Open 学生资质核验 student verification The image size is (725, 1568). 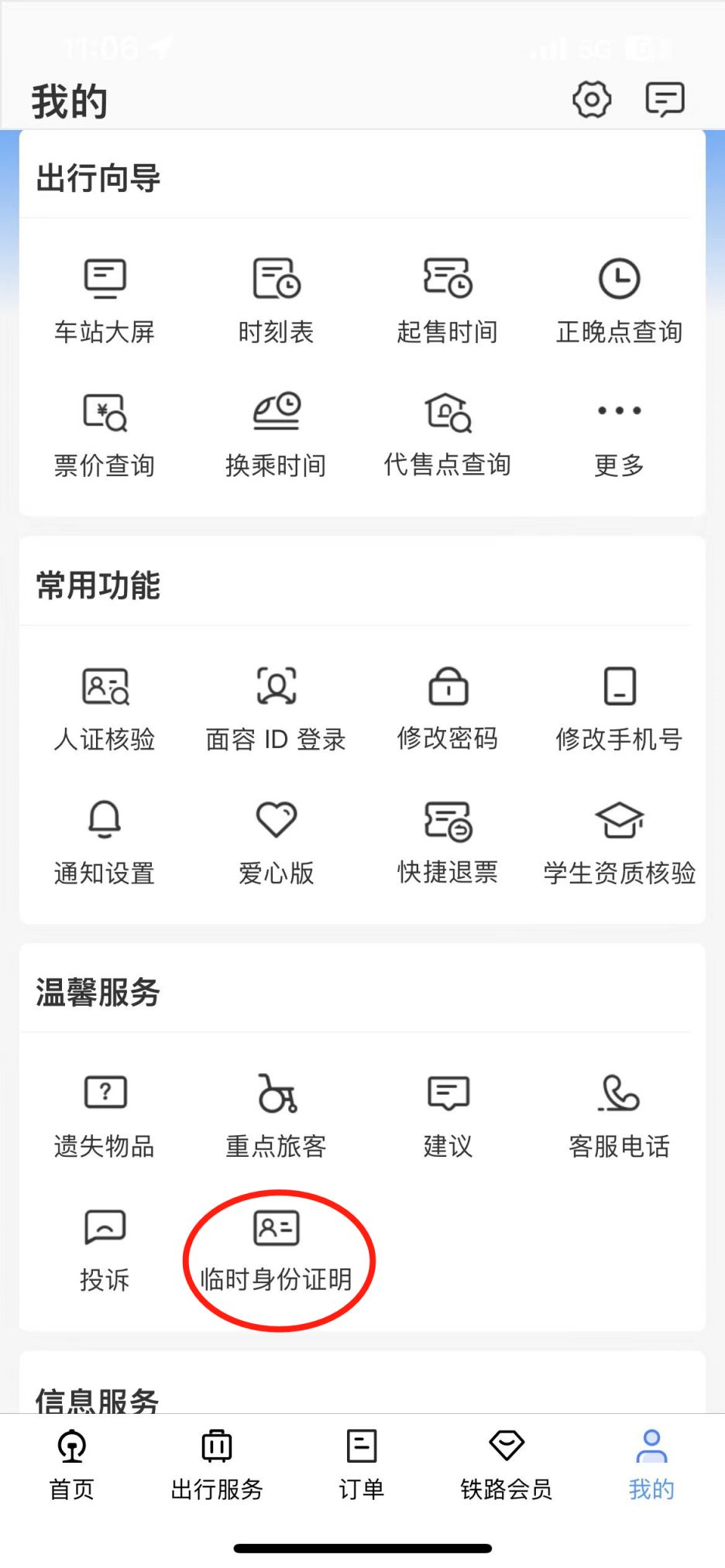[619, 841]
